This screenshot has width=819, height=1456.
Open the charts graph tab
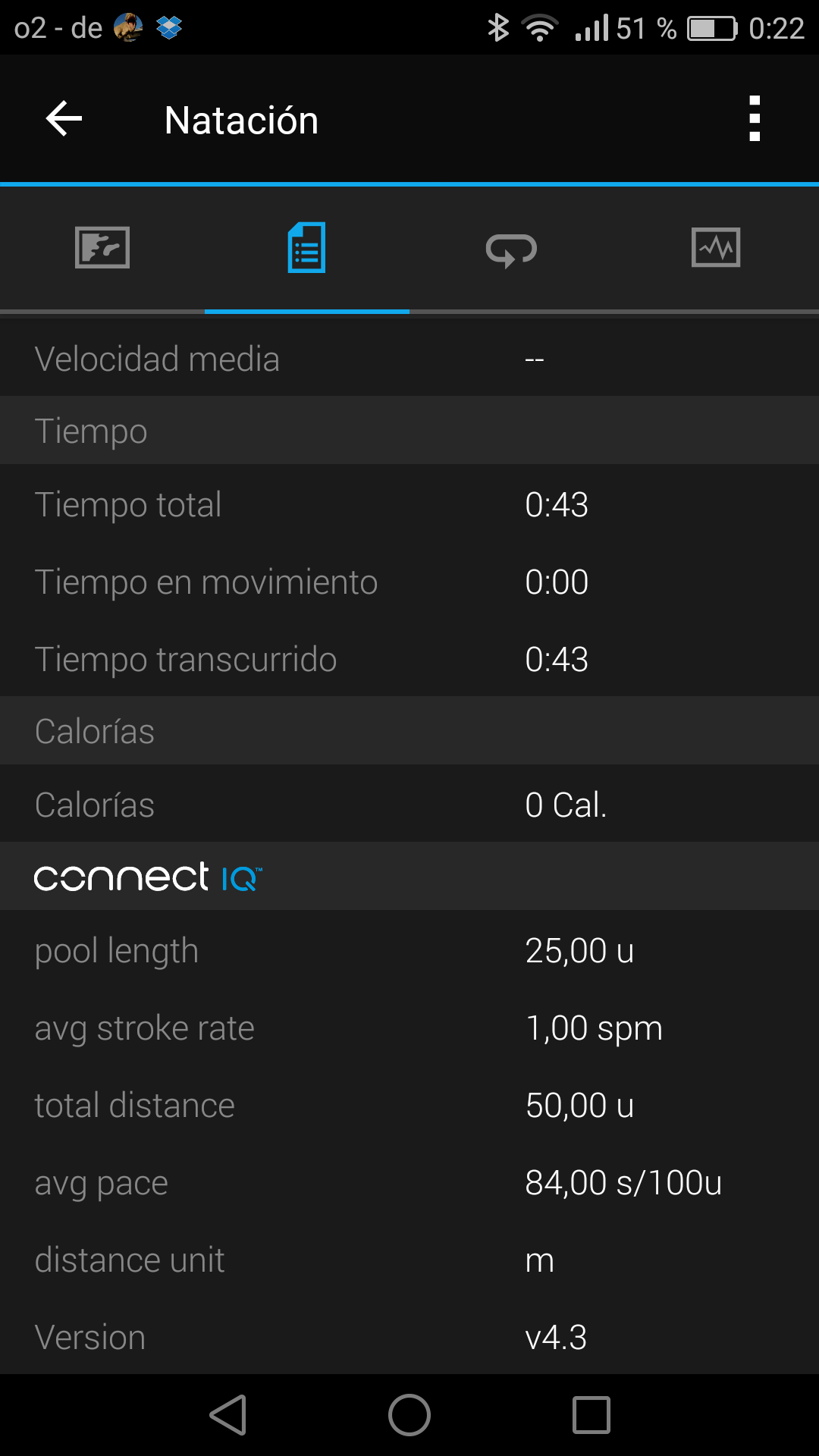point(716,248)
